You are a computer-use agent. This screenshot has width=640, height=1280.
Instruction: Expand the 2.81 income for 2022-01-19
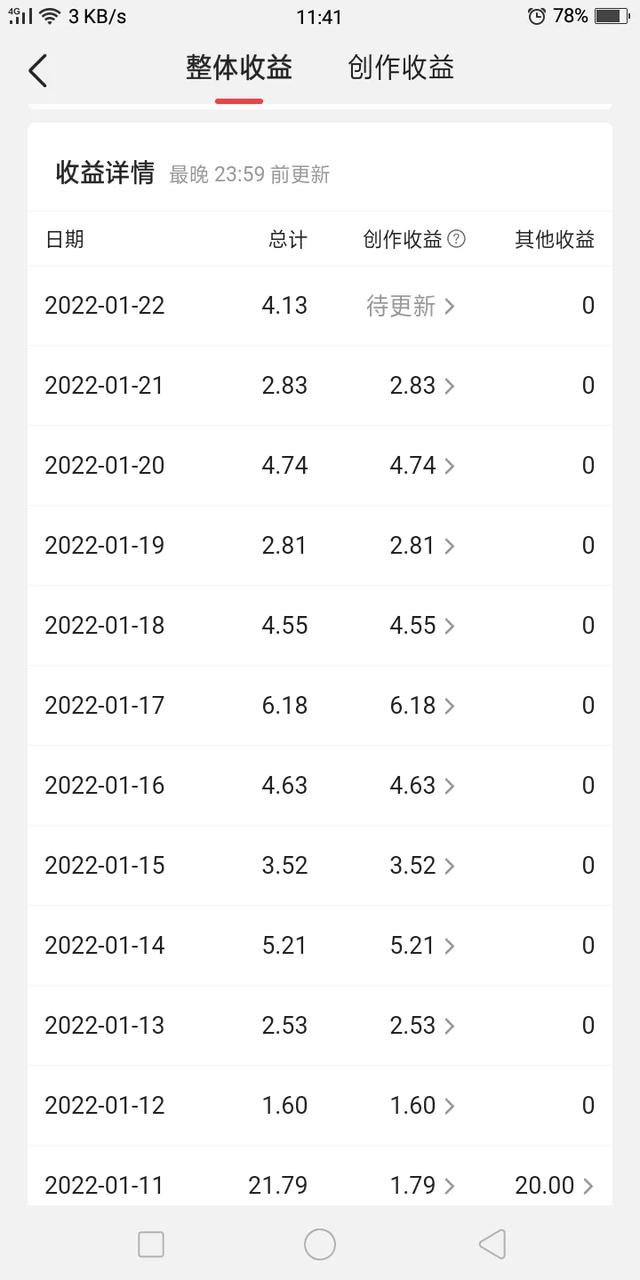pyautogui.click(x=422, y=546)
